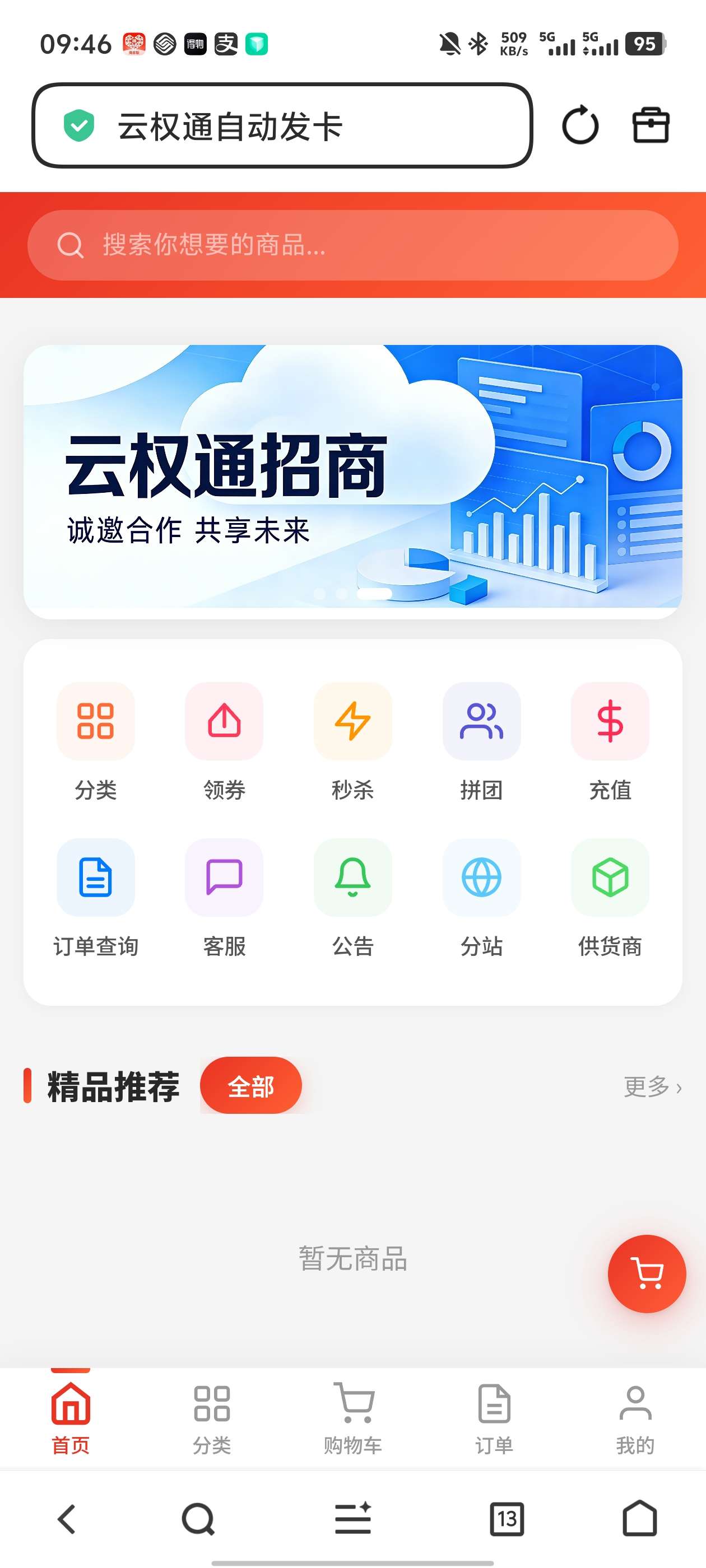Tap the floating red shopping cart button
706x1568 pixels.
(x=647, y=1274)
